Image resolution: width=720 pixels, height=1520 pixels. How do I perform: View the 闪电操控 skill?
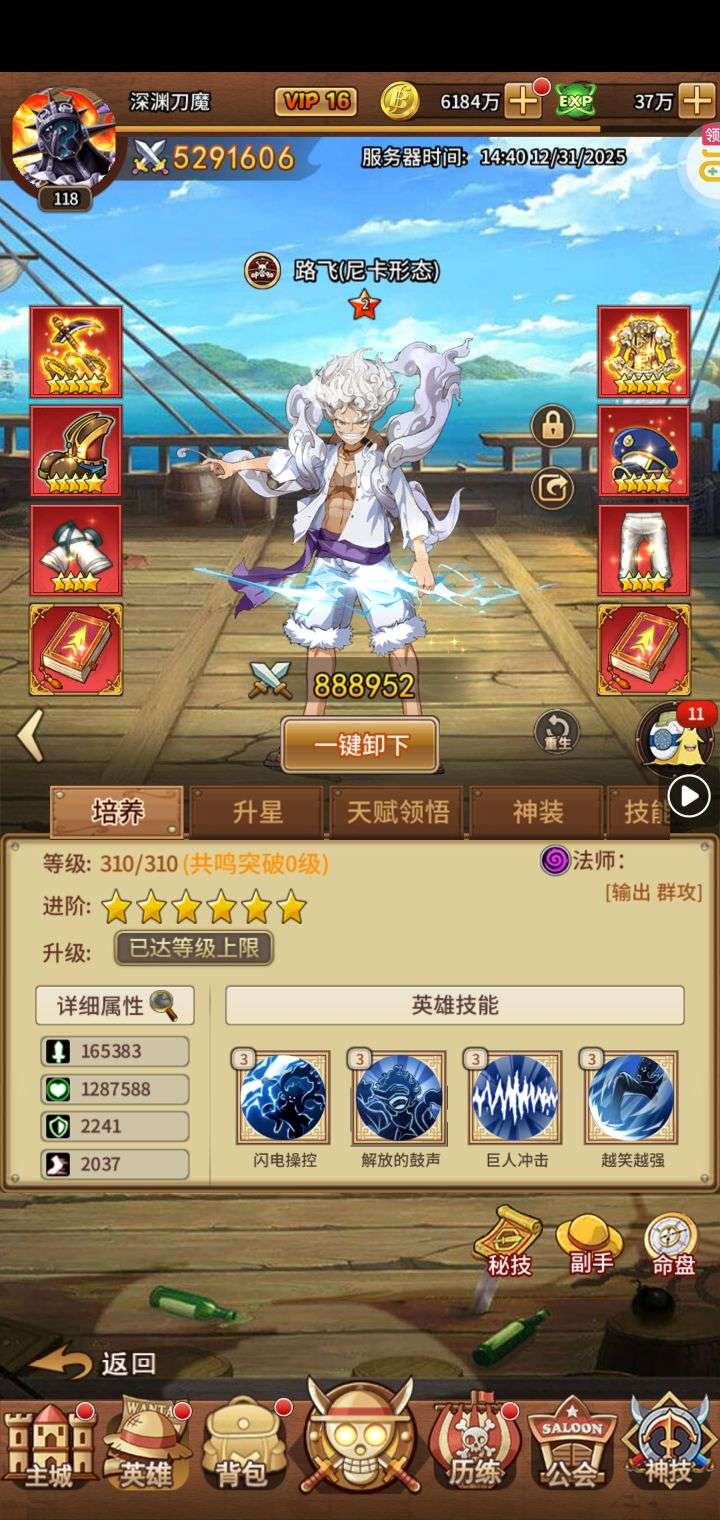point(284,1097)
